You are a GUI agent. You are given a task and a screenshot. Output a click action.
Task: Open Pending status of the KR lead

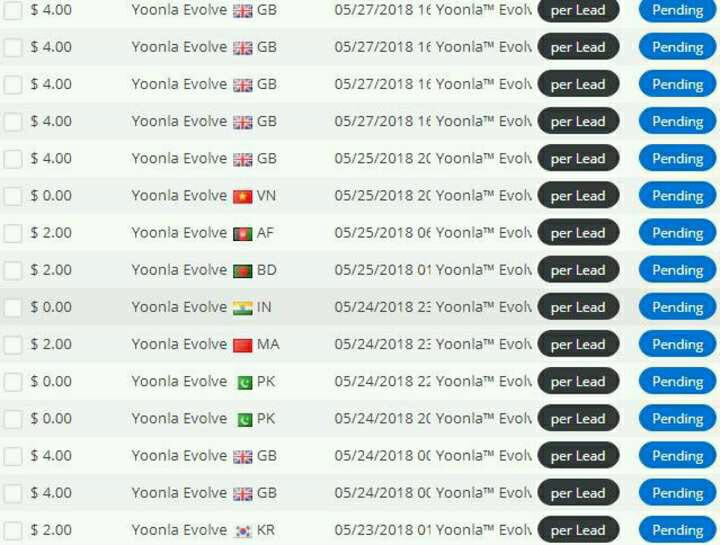(x=677, y=530)
